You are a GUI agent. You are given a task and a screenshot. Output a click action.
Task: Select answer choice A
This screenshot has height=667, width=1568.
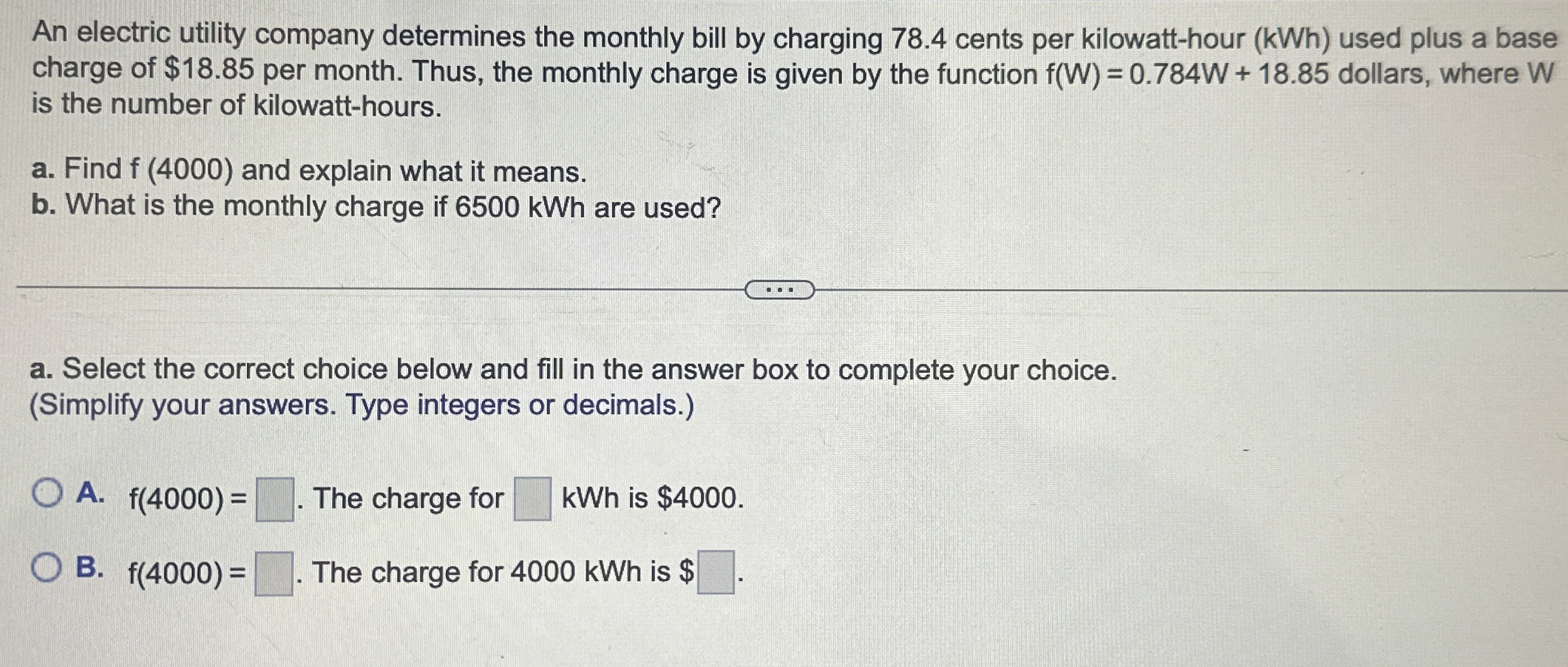[47, 494]
